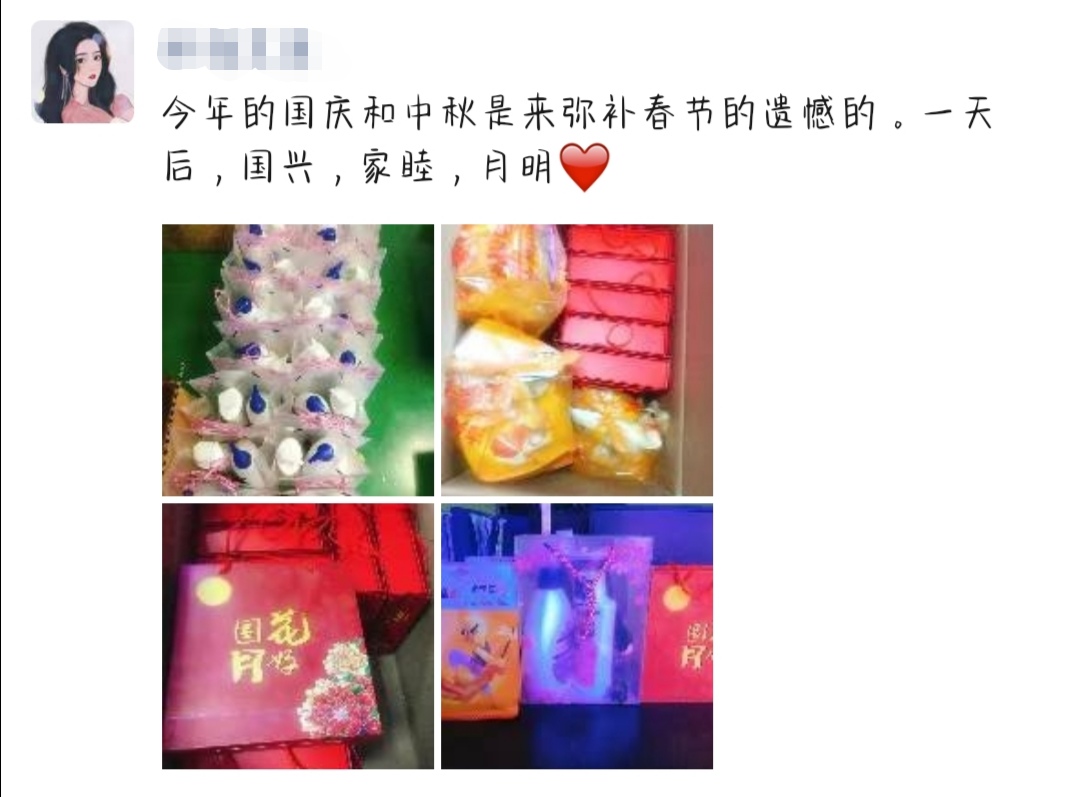Image resolution: width=1080 pixels, height=797 pixels.
Task: Open the photo of gift bags under blue light
Action: click(x=577, y=636)
